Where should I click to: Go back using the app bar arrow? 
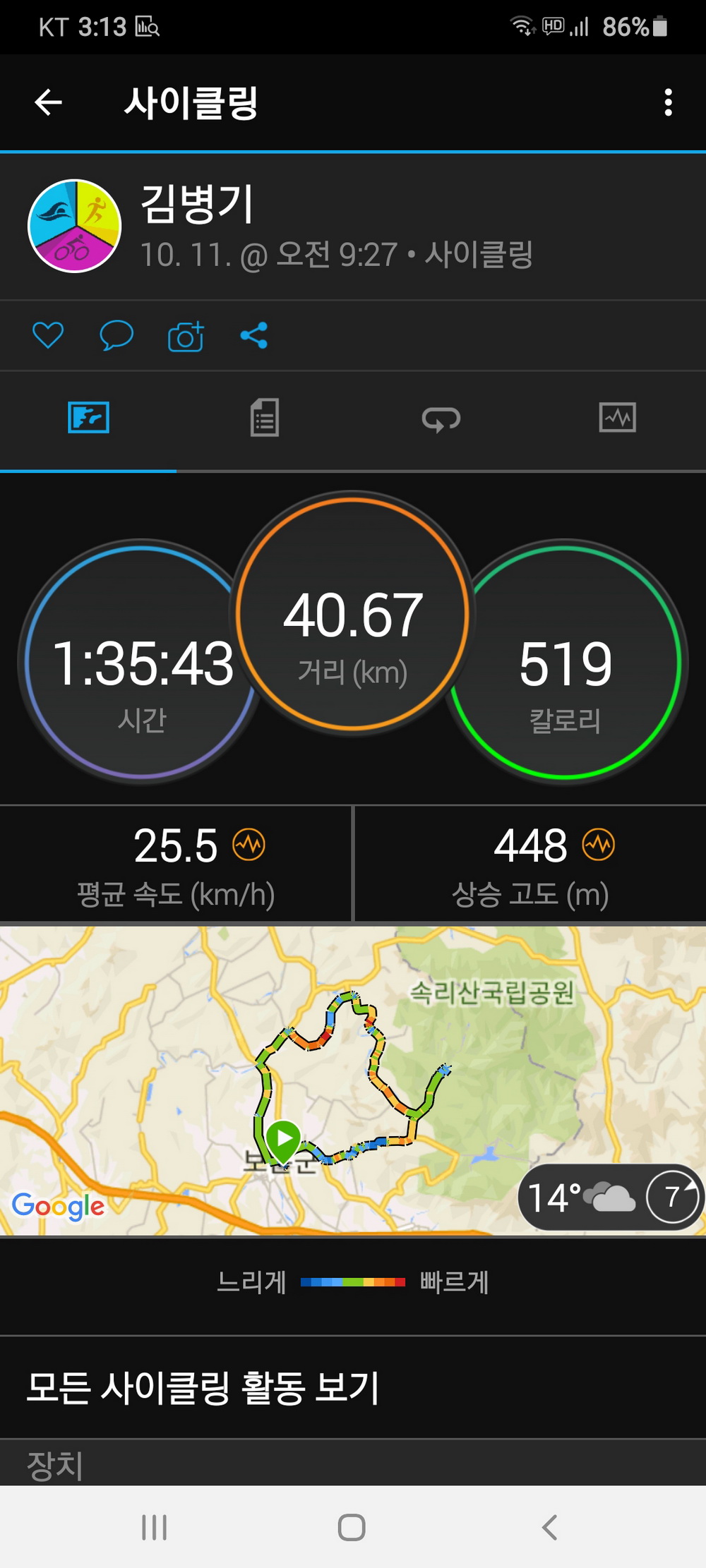coord(49,102)
